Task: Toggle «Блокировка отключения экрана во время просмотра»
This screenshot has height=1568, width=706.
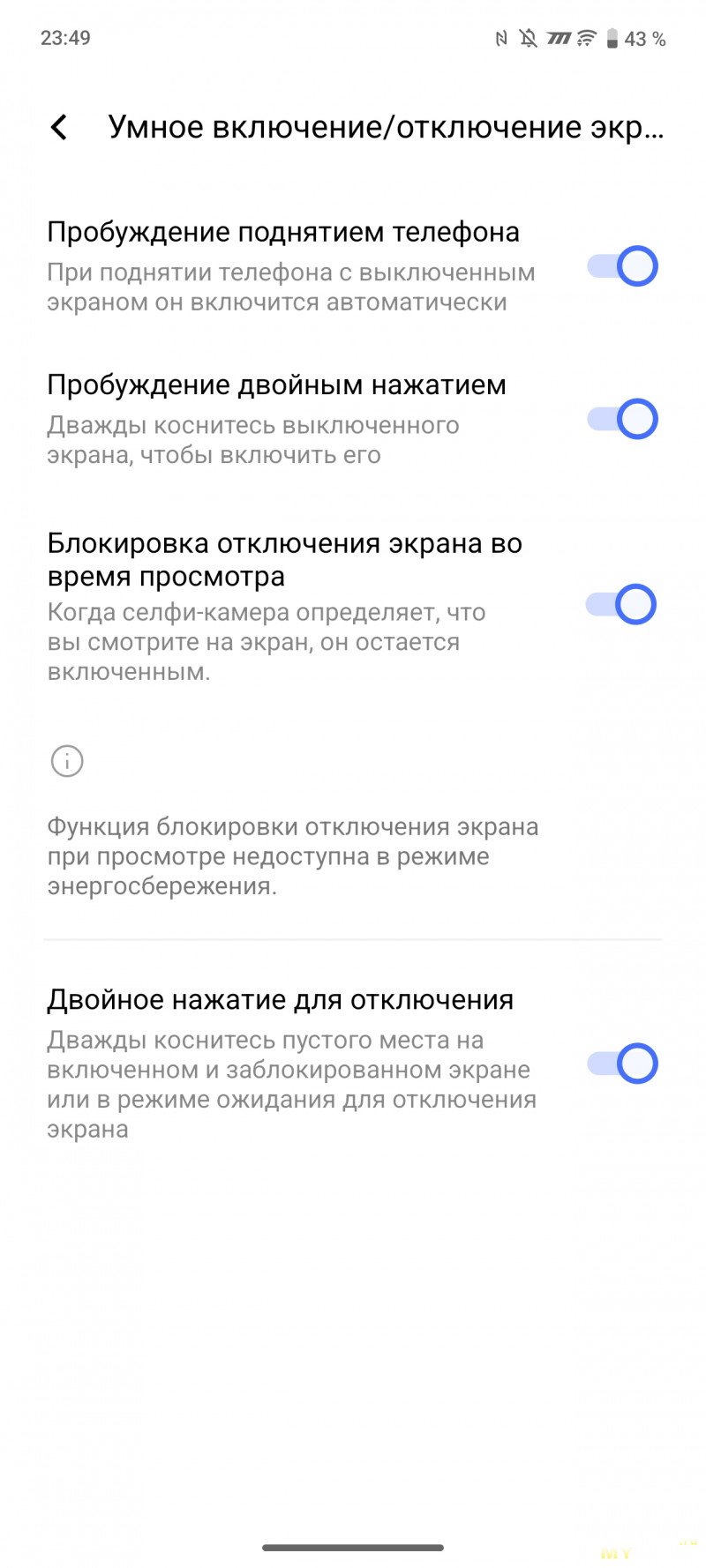Action: (x=621, y=605)
